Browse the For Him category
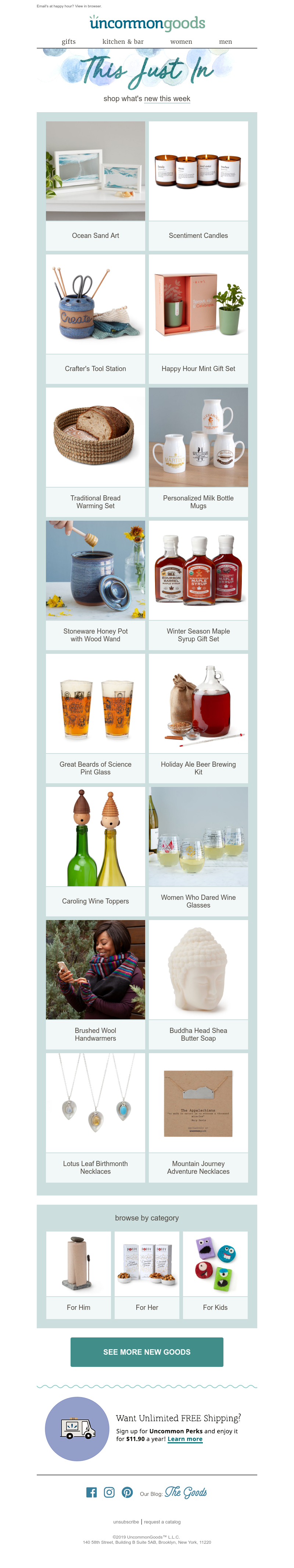Screen dimensions: 294x1568 coord(79,1307)
